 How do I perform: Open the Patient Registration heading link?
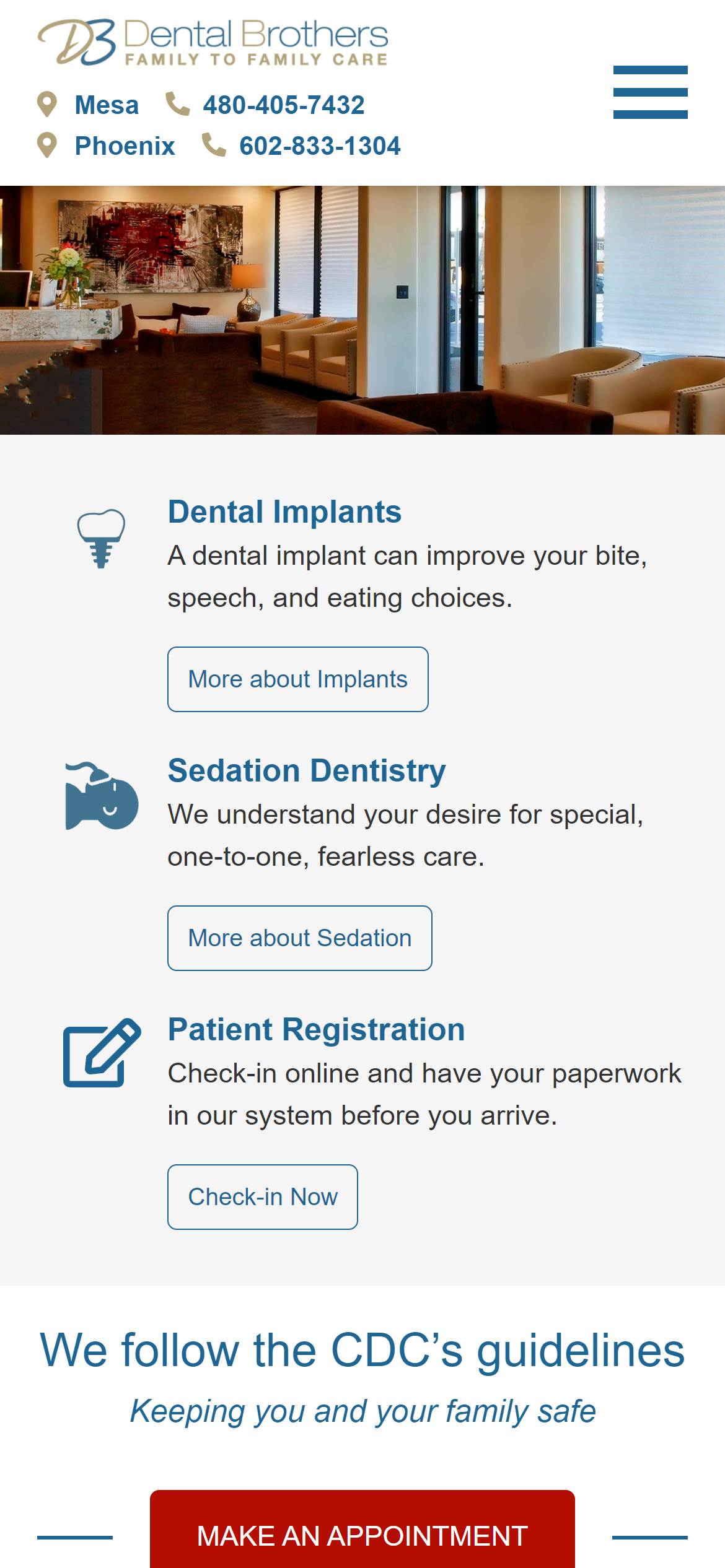click(x=316, y=1030)
